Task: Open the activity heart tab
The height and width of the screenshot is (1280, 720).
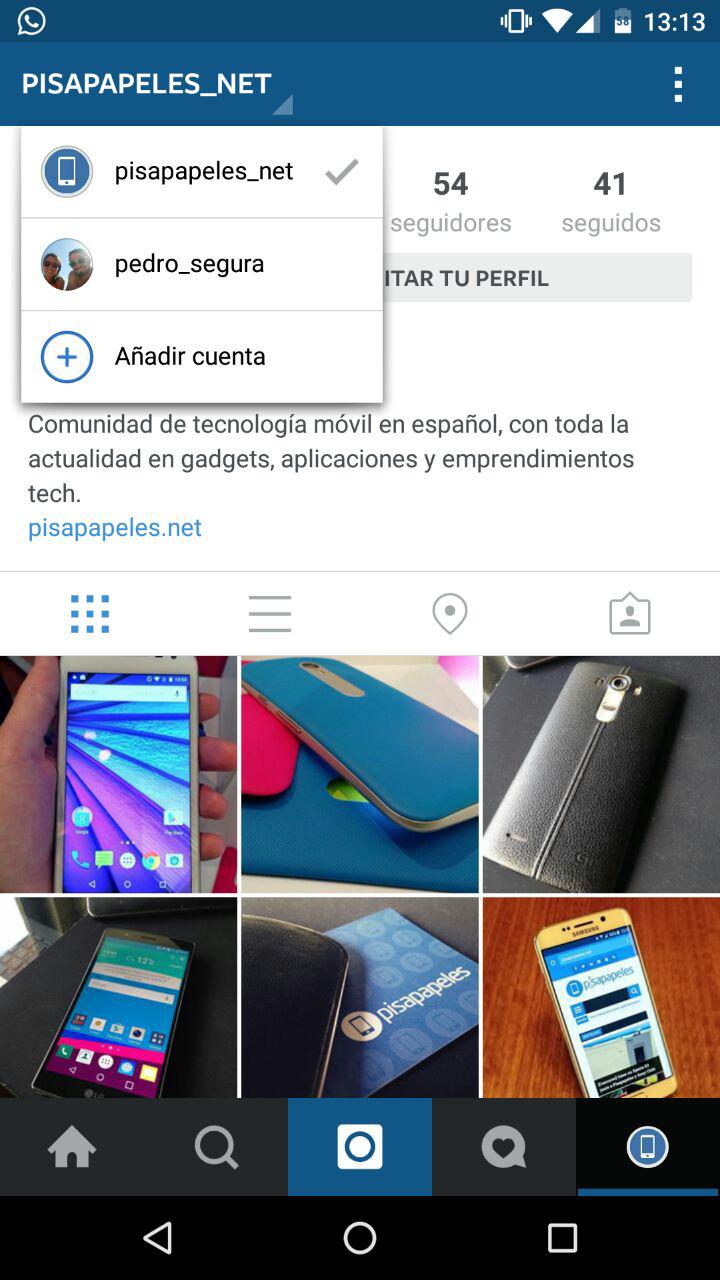Action: click(x=504, y=1147)
